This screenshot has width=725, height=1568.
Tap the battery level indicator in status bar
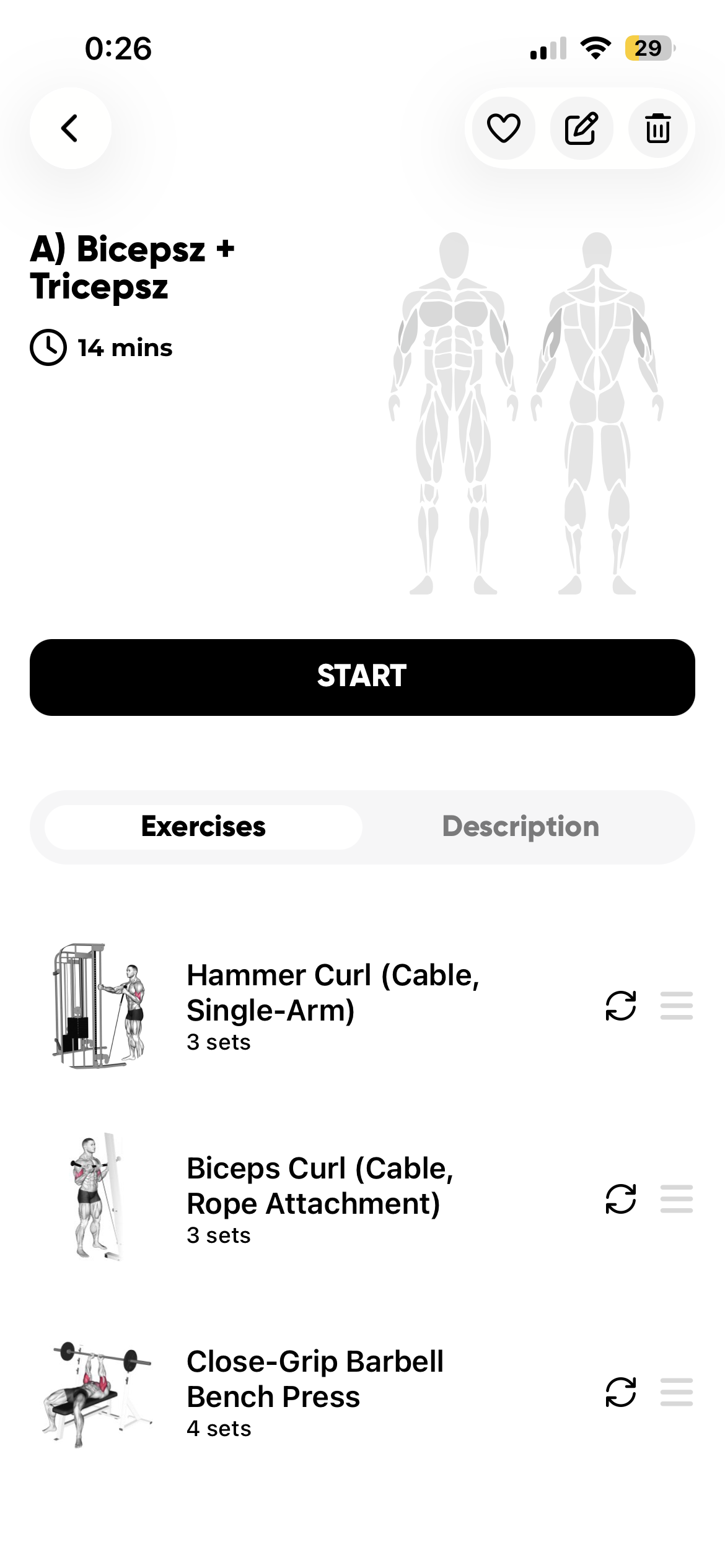(647, 48)
